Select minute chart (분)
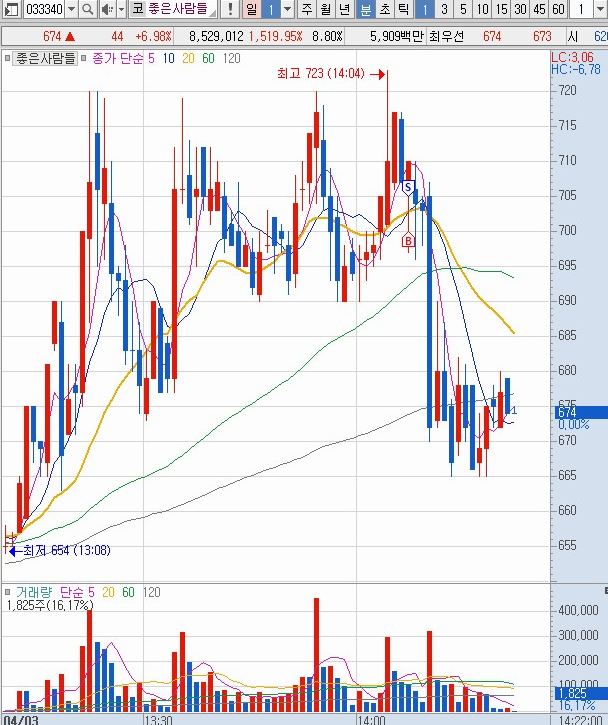608x725 pixels. [365, 9]
